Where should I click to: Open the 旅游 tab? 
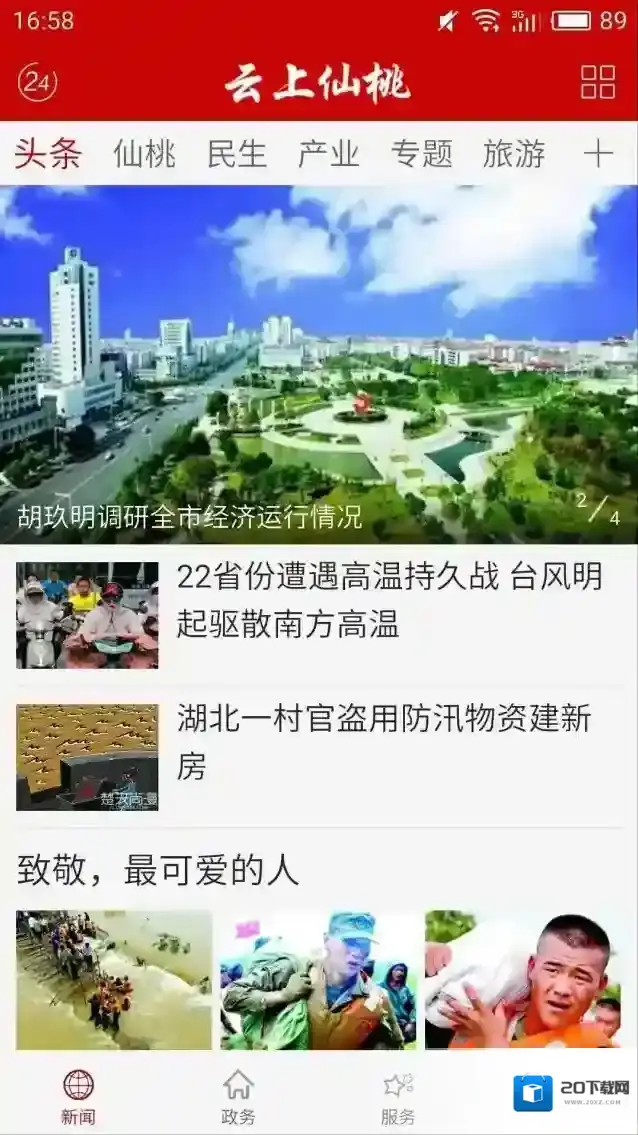tap(514, 154)
